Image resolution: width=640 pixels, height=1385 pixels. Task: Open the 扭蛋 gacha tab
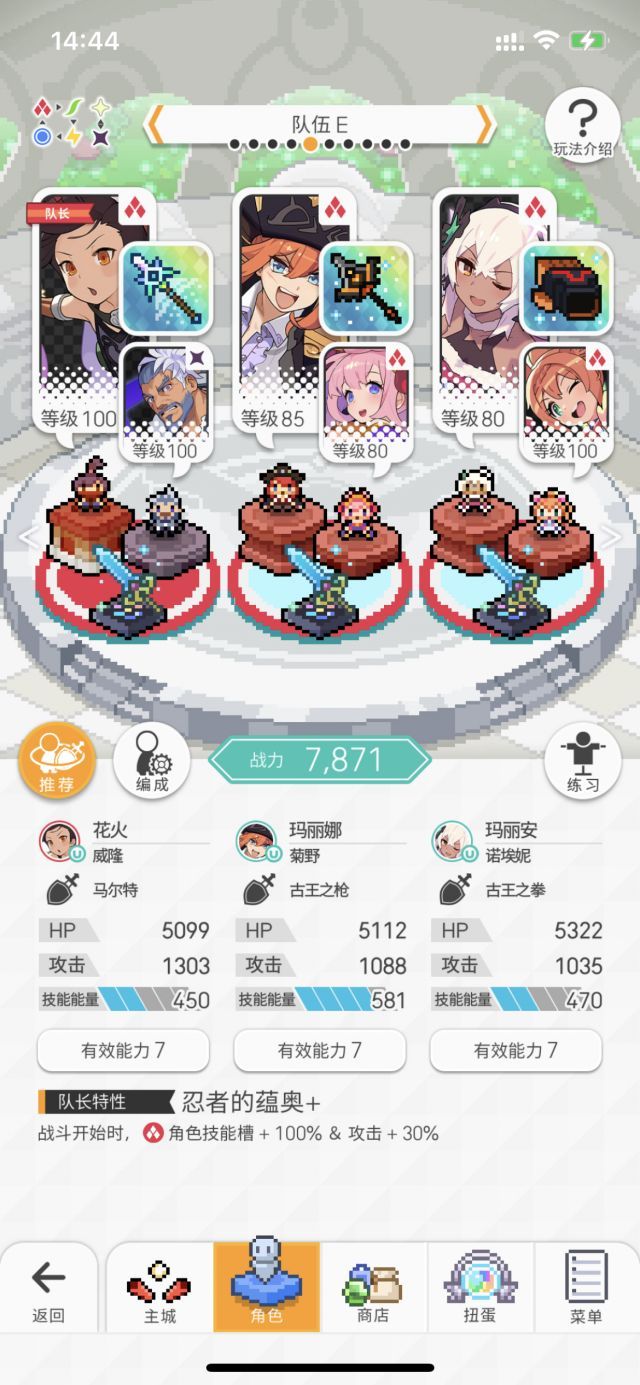(480, 1290)
